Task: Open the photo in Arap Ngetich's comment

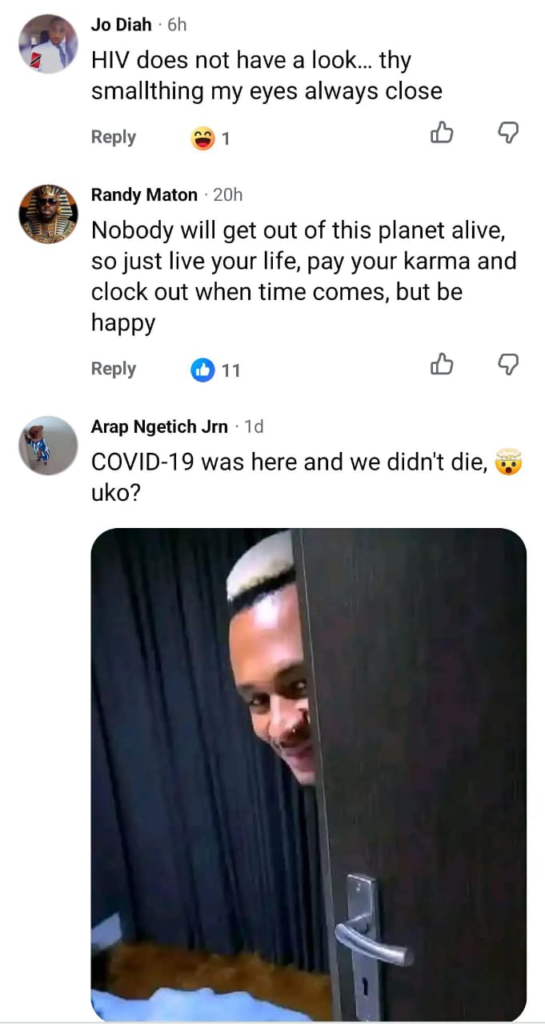Action: 309,775
